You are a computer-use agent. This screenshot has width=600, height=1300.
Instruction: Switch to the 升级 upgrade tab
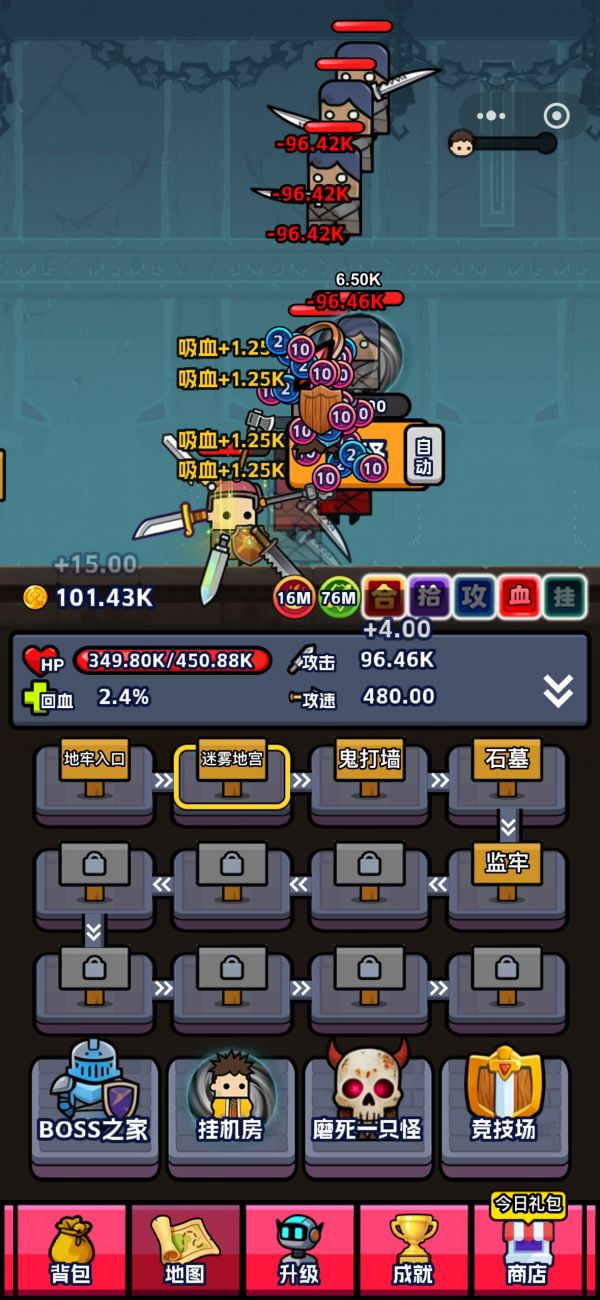tap(298, 1252)
